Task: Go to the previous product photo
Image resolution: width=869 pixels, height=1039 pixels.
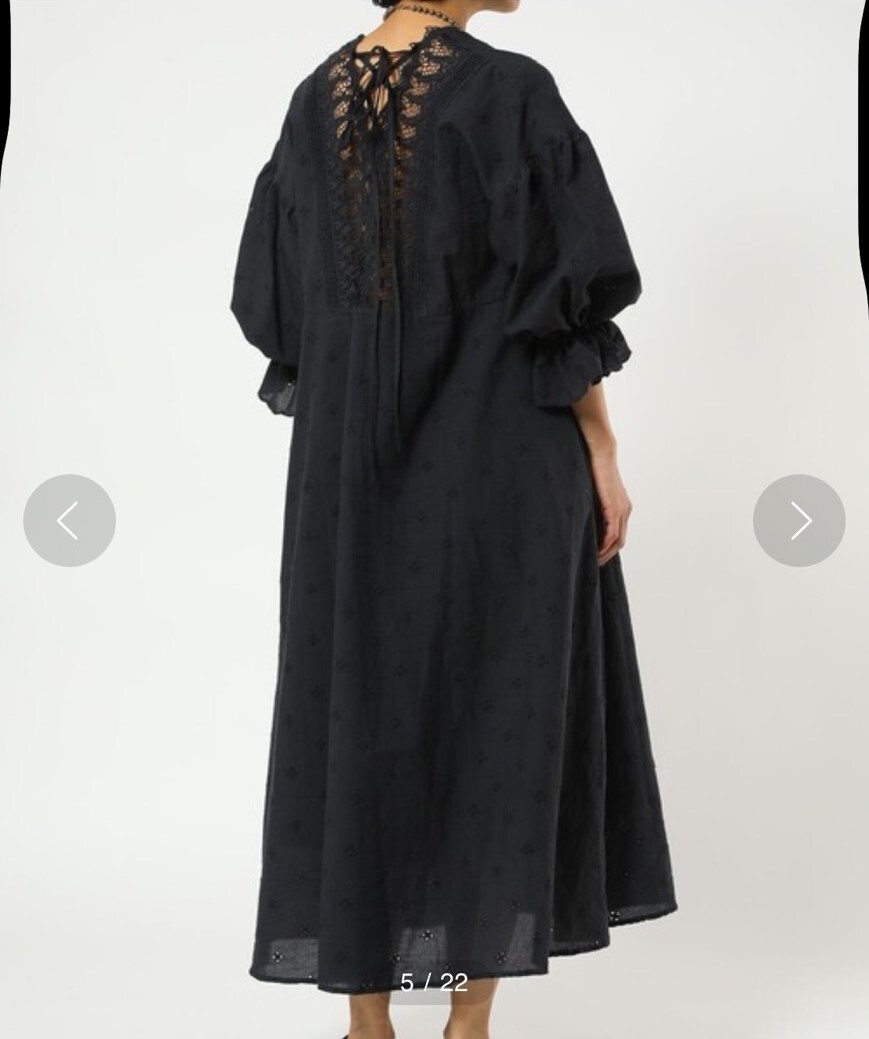Action: coord(69,520)
